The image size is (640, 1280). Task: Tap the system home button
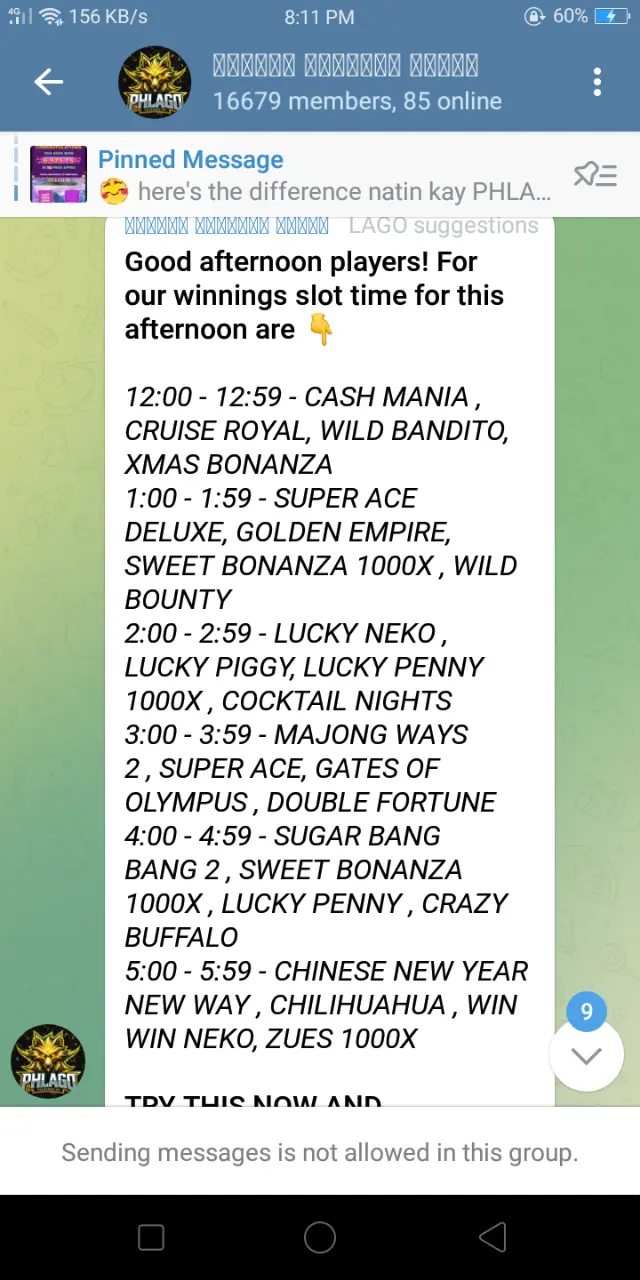tap(320, 1237)
